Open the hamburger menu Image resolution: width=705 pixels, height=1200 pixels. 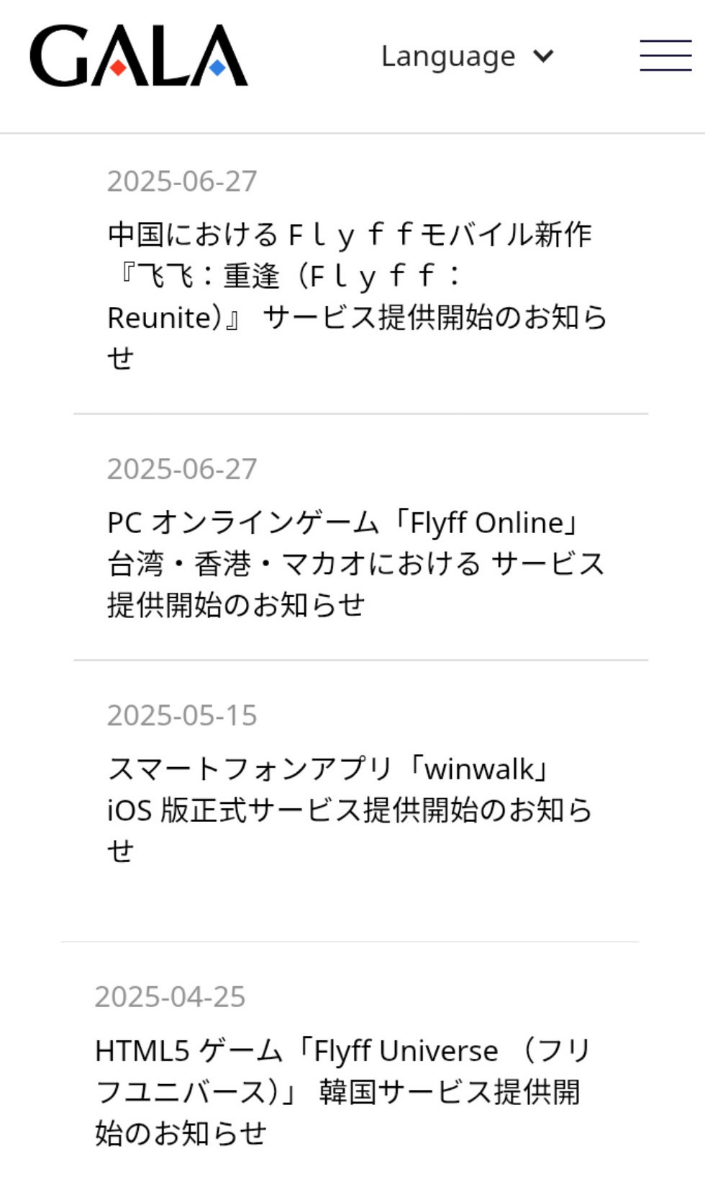coord(665,56)
